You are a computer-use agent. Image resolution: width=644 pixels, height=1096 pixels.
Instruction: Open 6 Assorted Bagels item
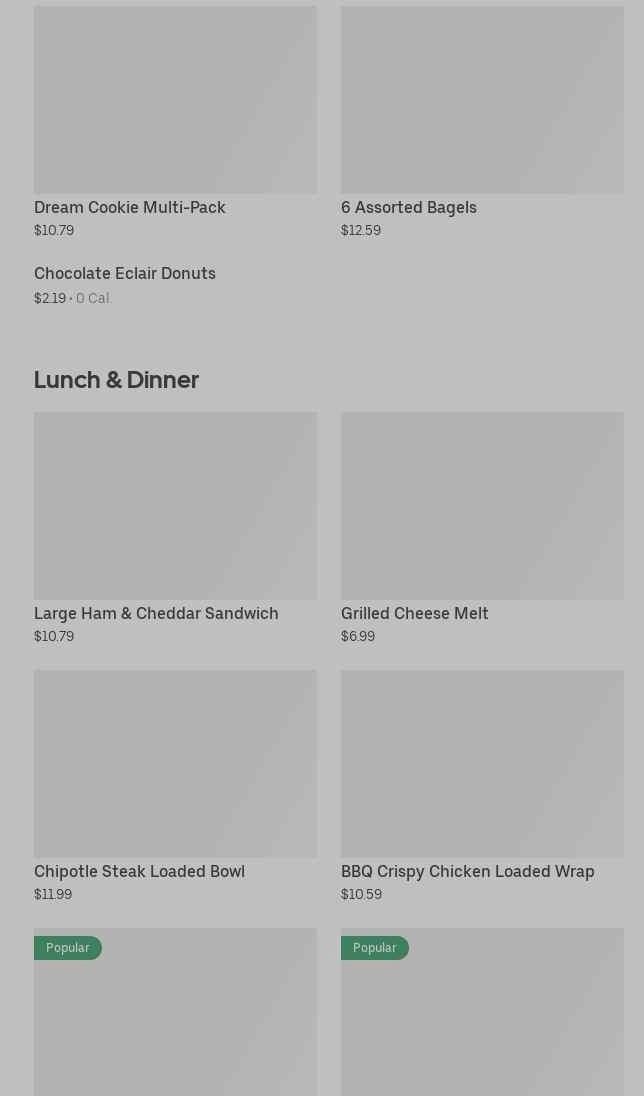pos(482,122)
